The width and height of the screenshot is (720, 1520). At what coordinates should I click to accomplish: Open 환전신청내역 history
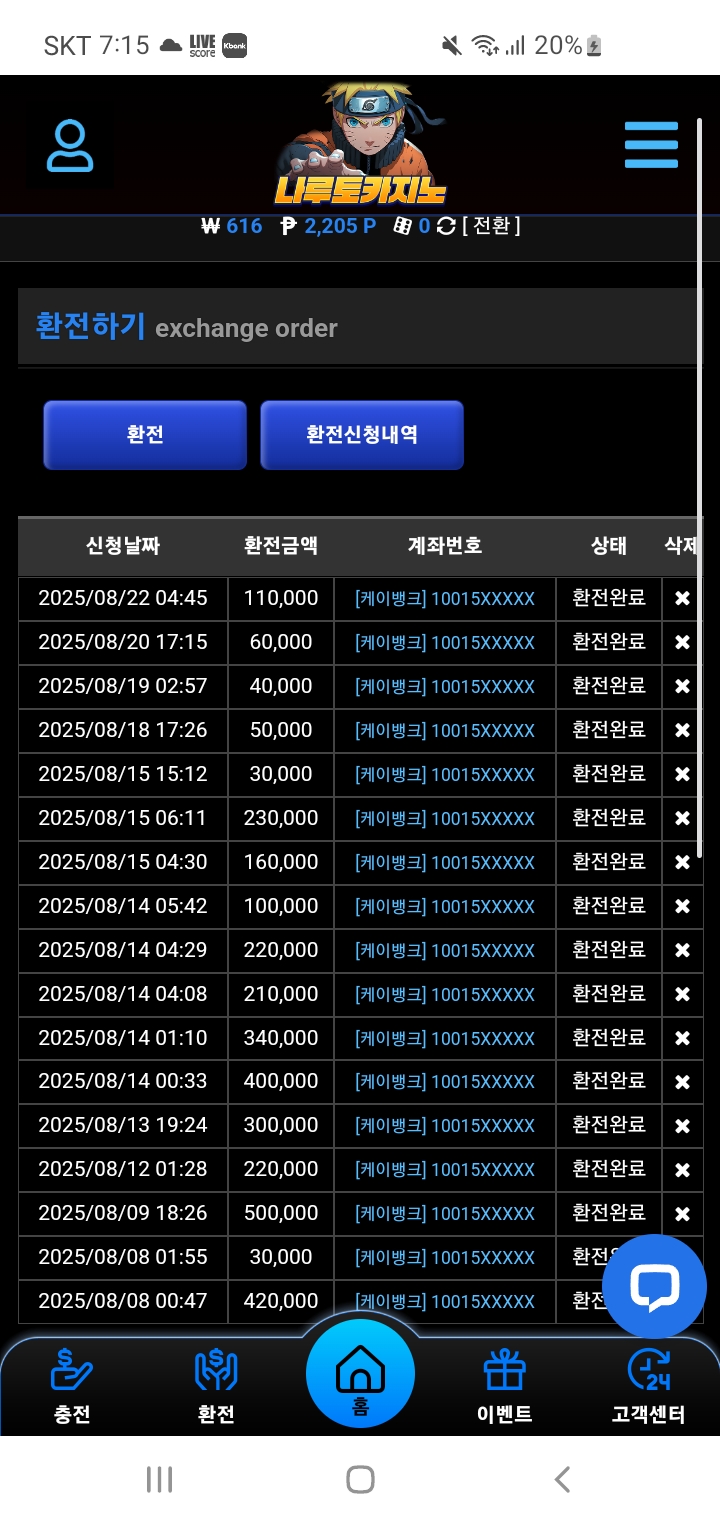pos(362,435)
